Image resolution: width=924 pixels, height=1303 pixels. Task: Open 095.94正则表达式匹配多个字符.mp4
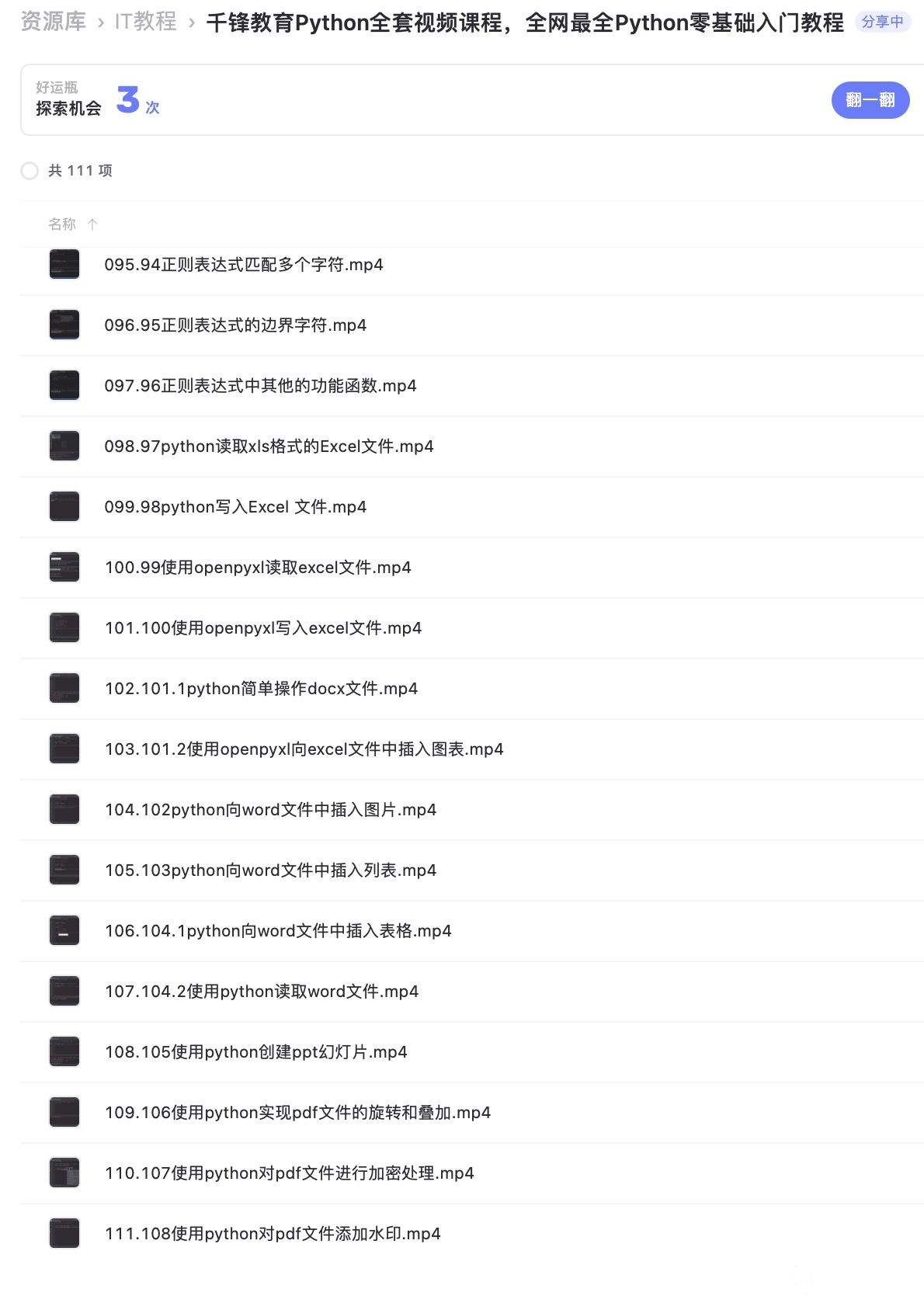[243, 265]
